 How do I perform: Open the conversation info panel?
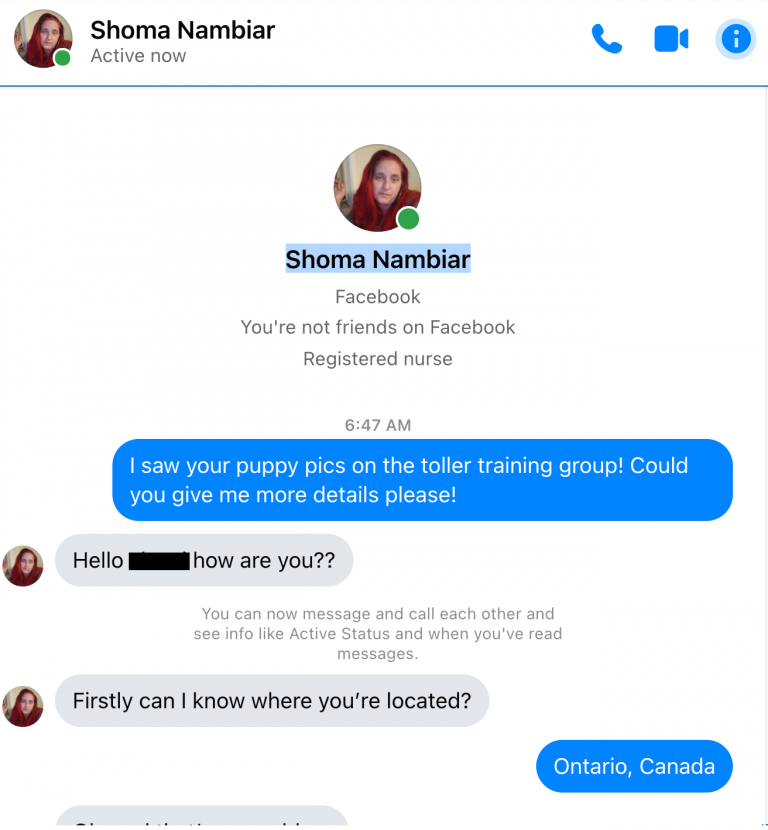pyautogui.click(x=736, y=40)
